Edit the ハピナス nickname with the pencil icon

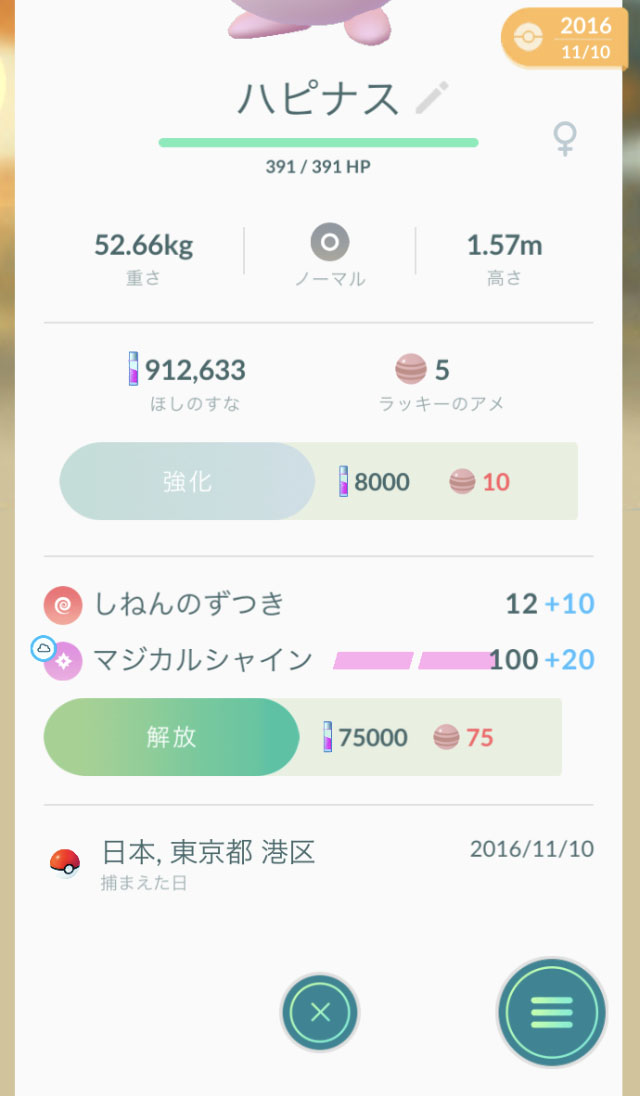[432, 98]
